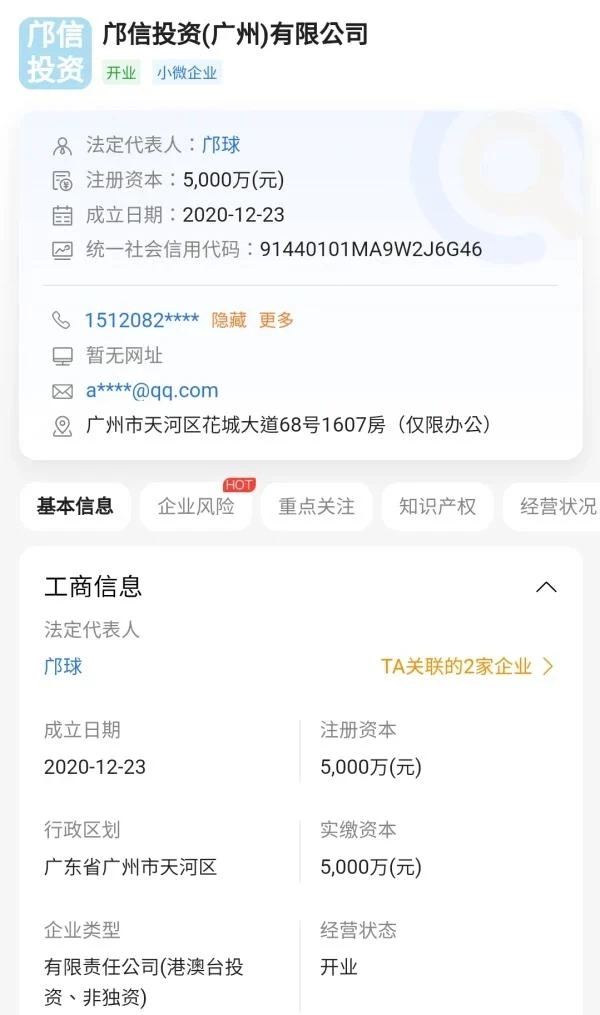Switch to the 知识产权 tab
The width and height of the screenshot is (600, 1015).
tap(438, 506)
